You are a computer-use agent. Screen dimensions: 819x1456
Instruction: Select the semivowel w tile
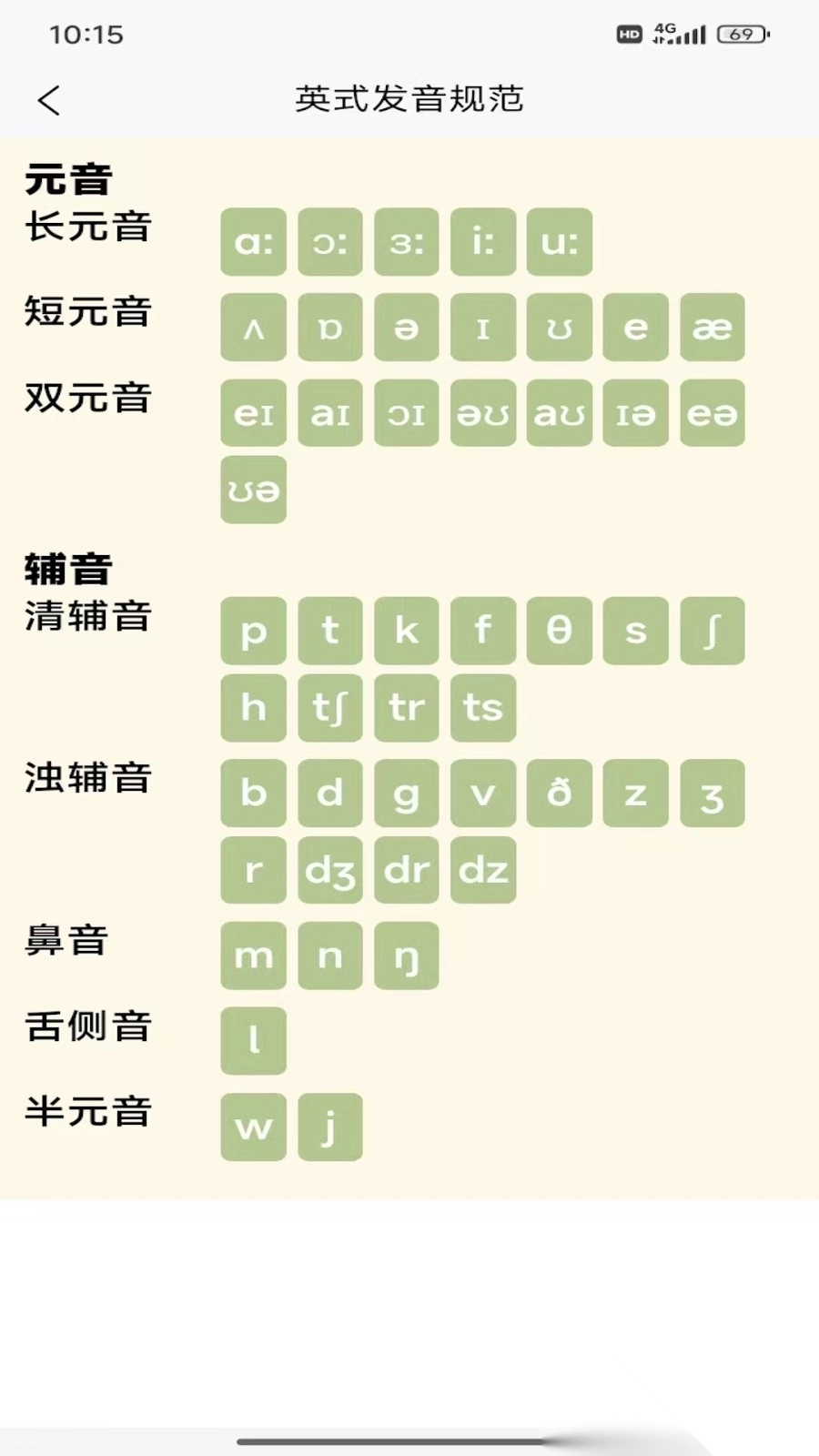coord(253,1127)
